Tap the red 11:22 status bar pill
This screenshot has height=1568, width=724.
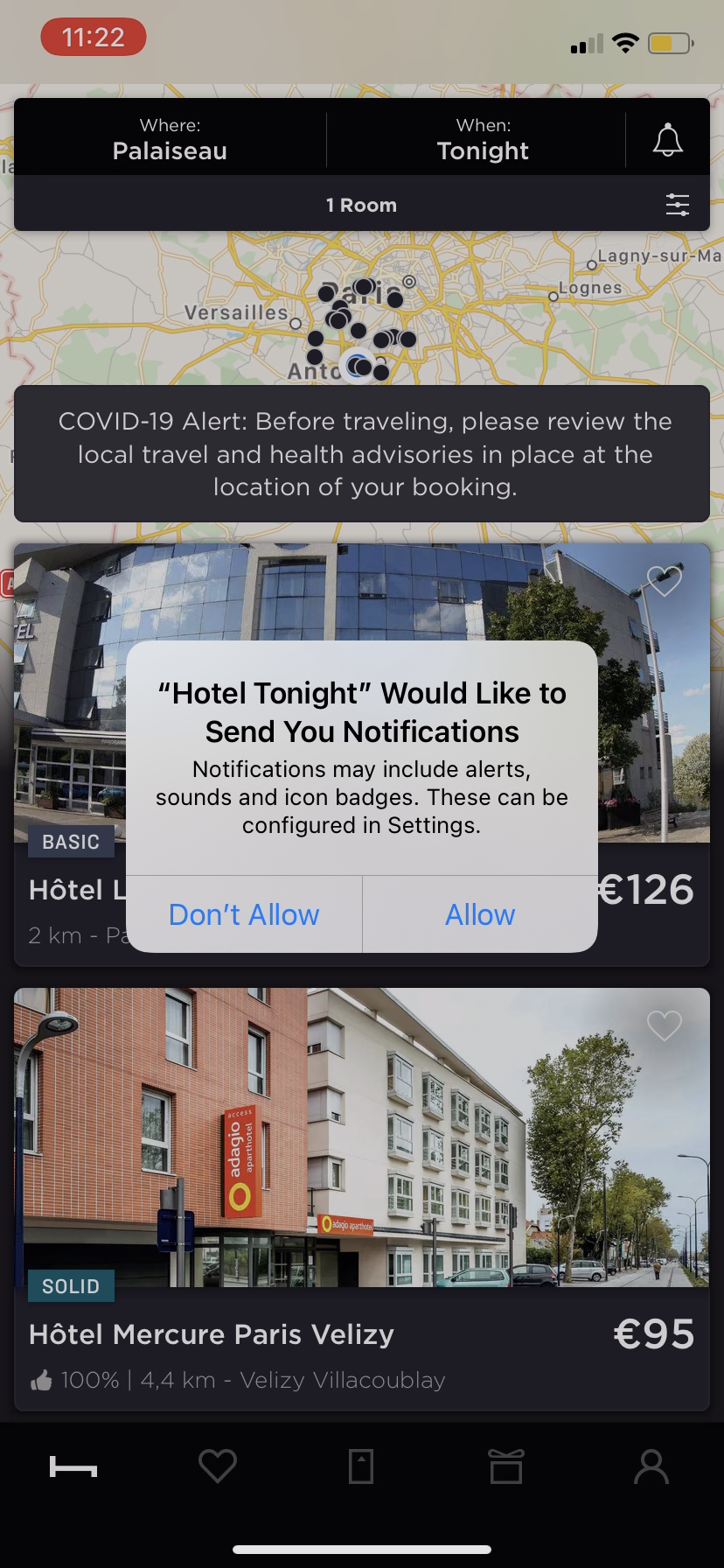pyautogui.click(x=93, y=38)
